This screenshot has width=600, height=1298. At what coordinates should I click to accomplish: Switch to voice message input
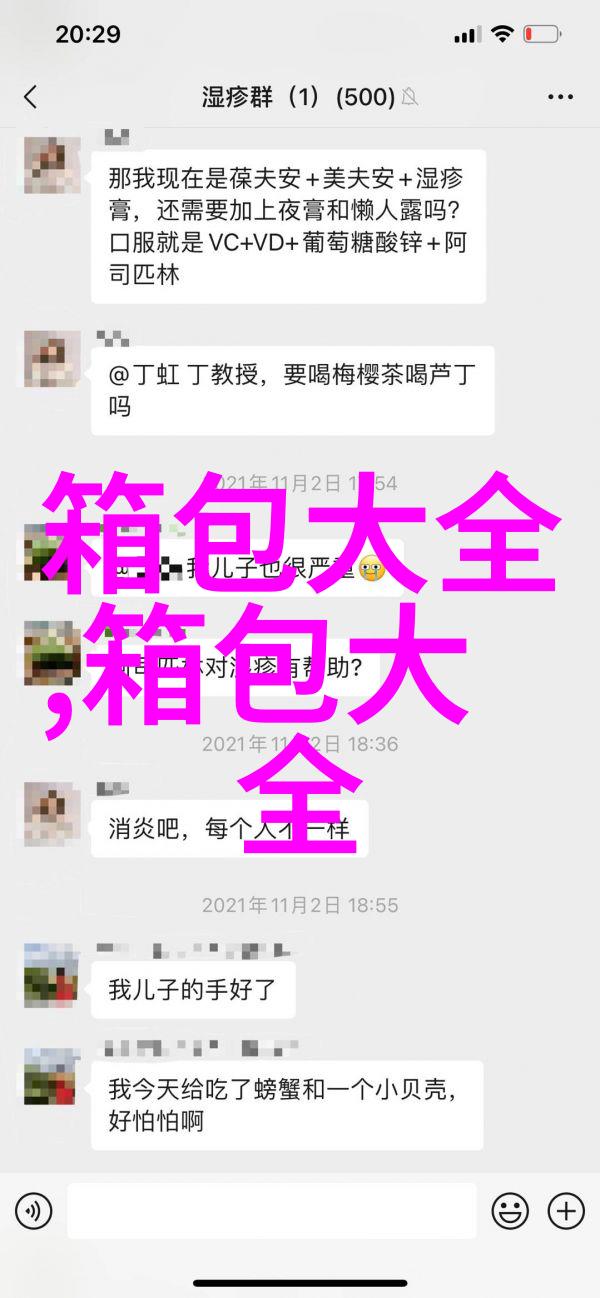coord(33,1211)
